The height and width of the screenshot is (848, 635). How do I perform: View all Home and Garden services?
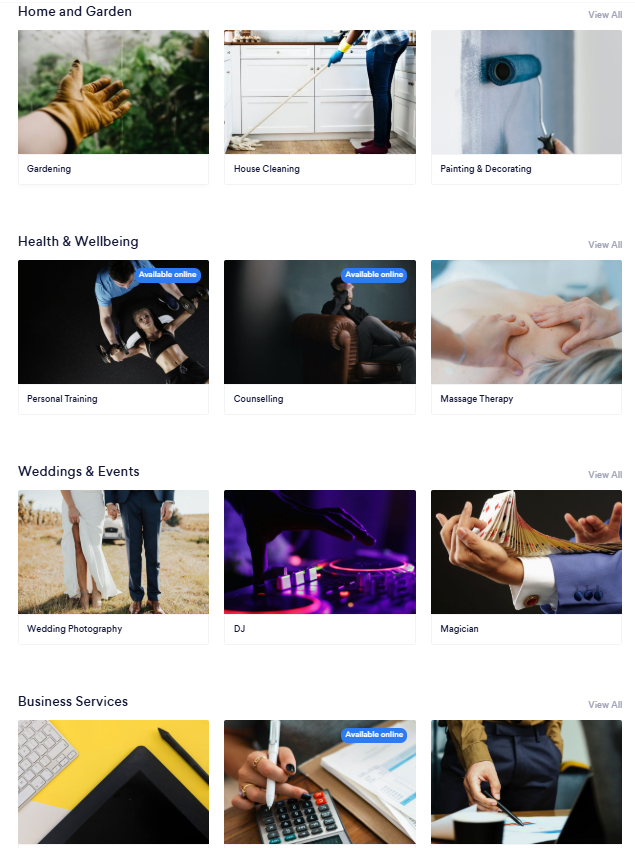[x=604, y=15]
